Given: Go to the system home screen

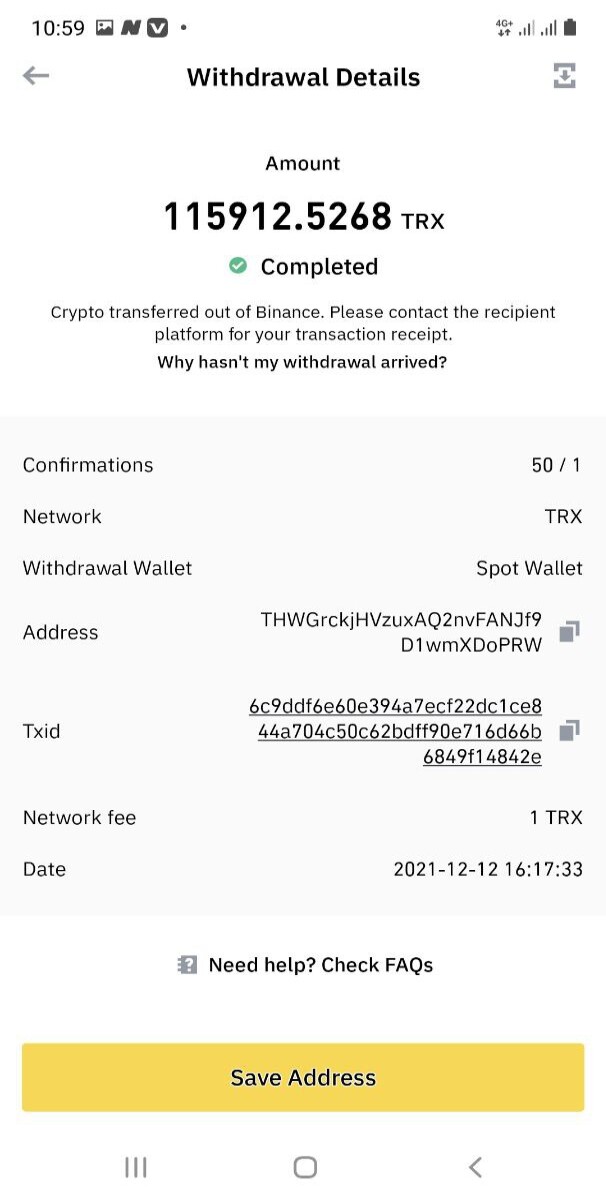Looking at the screenshot, I should coord(305,1167).
